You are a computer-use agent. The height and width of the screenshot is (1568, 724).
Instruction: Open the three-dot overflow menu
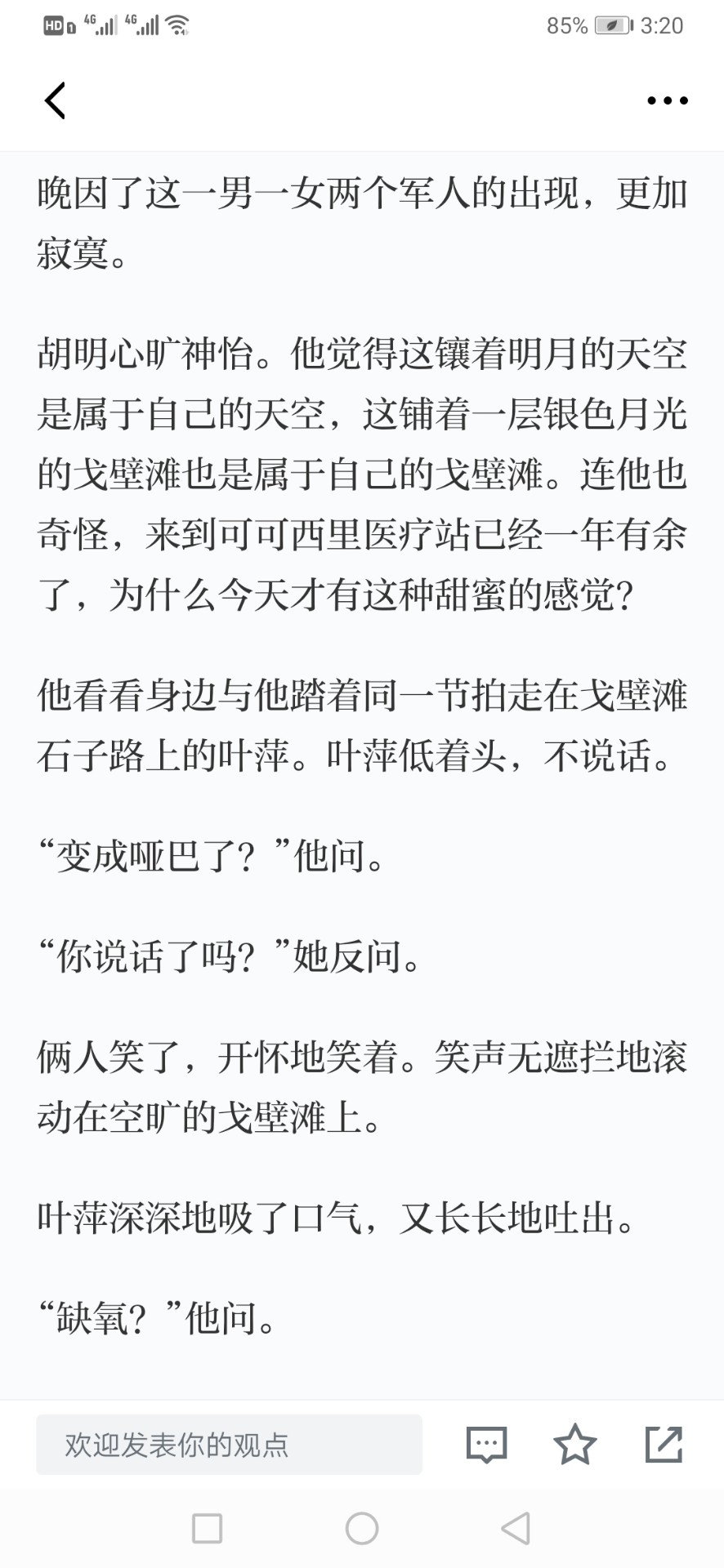(x=668, y=100)
